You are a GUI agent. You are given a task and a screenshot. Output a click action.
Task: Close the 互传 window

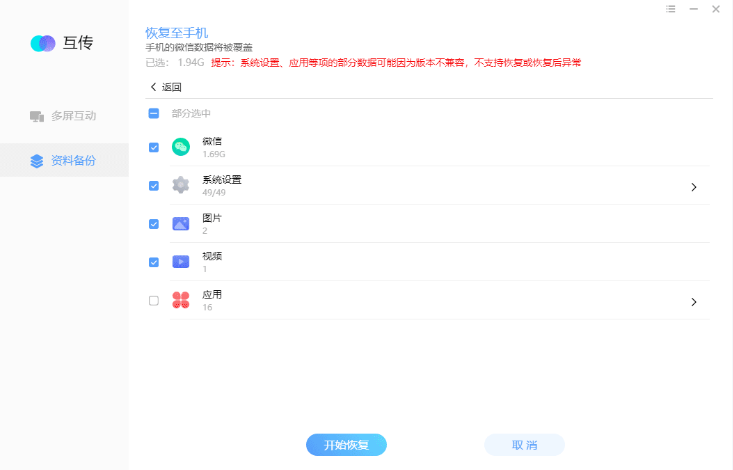click(x=716, y=9)
